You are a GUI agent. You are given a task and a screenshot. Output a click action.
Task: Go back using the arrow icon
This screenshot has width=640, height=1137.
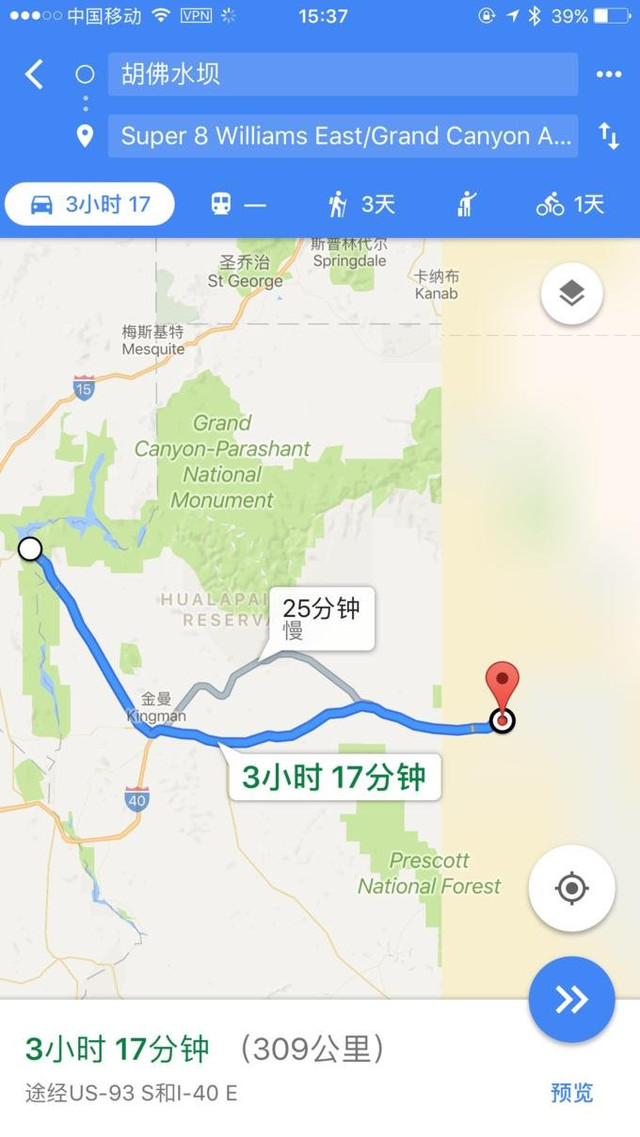pos(34,74)
